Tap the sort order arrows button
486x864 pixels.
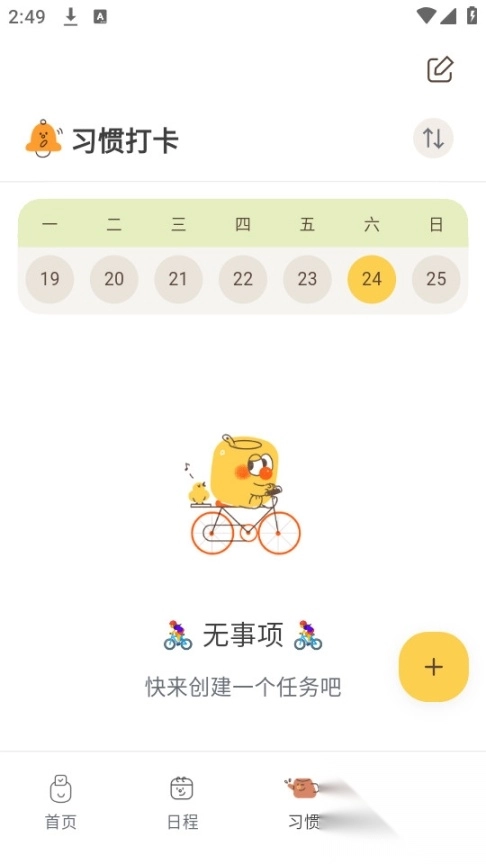[433, 138]
